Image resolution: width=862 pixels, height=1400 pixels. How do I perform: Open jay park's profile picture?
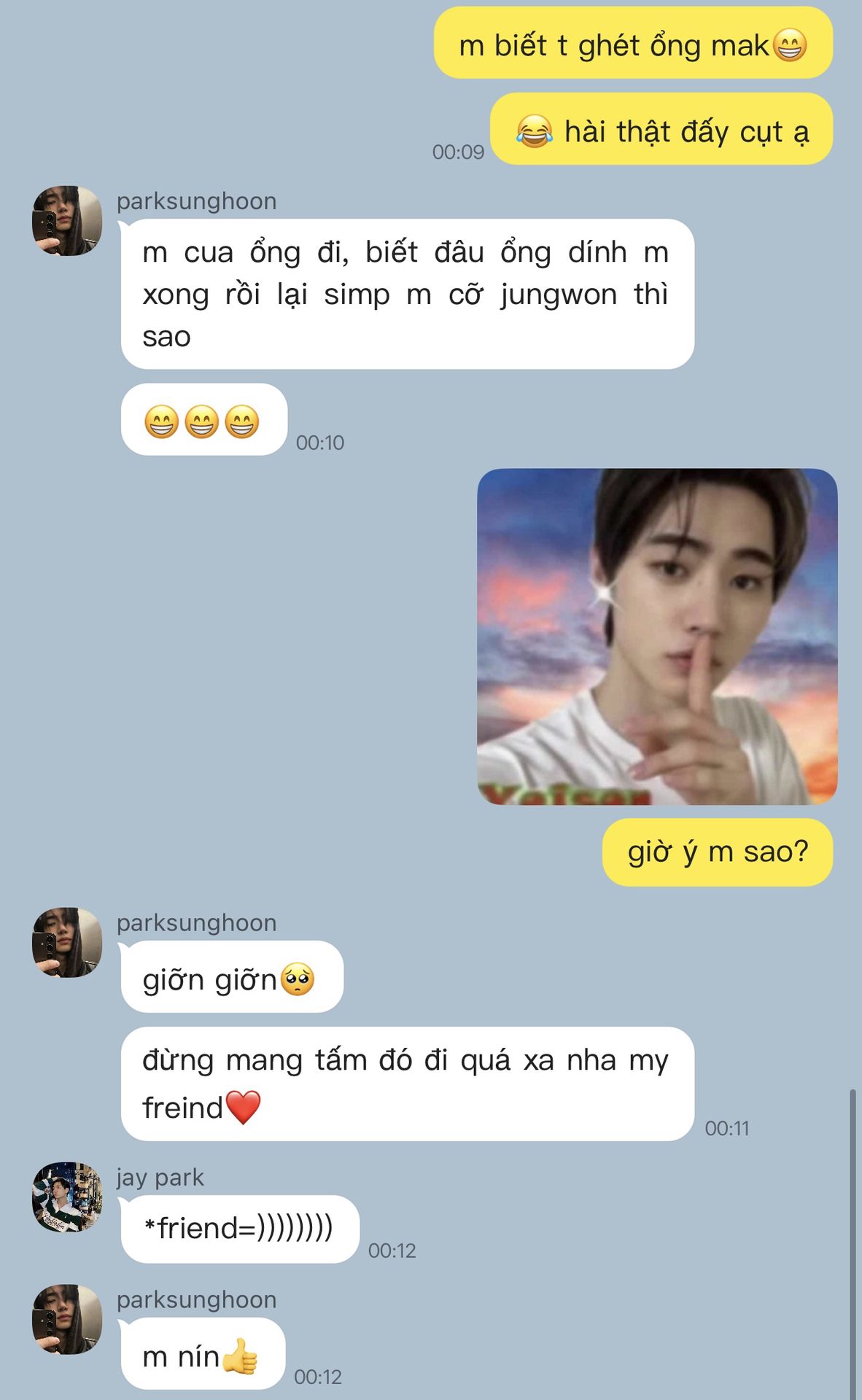coord(67,1197)
